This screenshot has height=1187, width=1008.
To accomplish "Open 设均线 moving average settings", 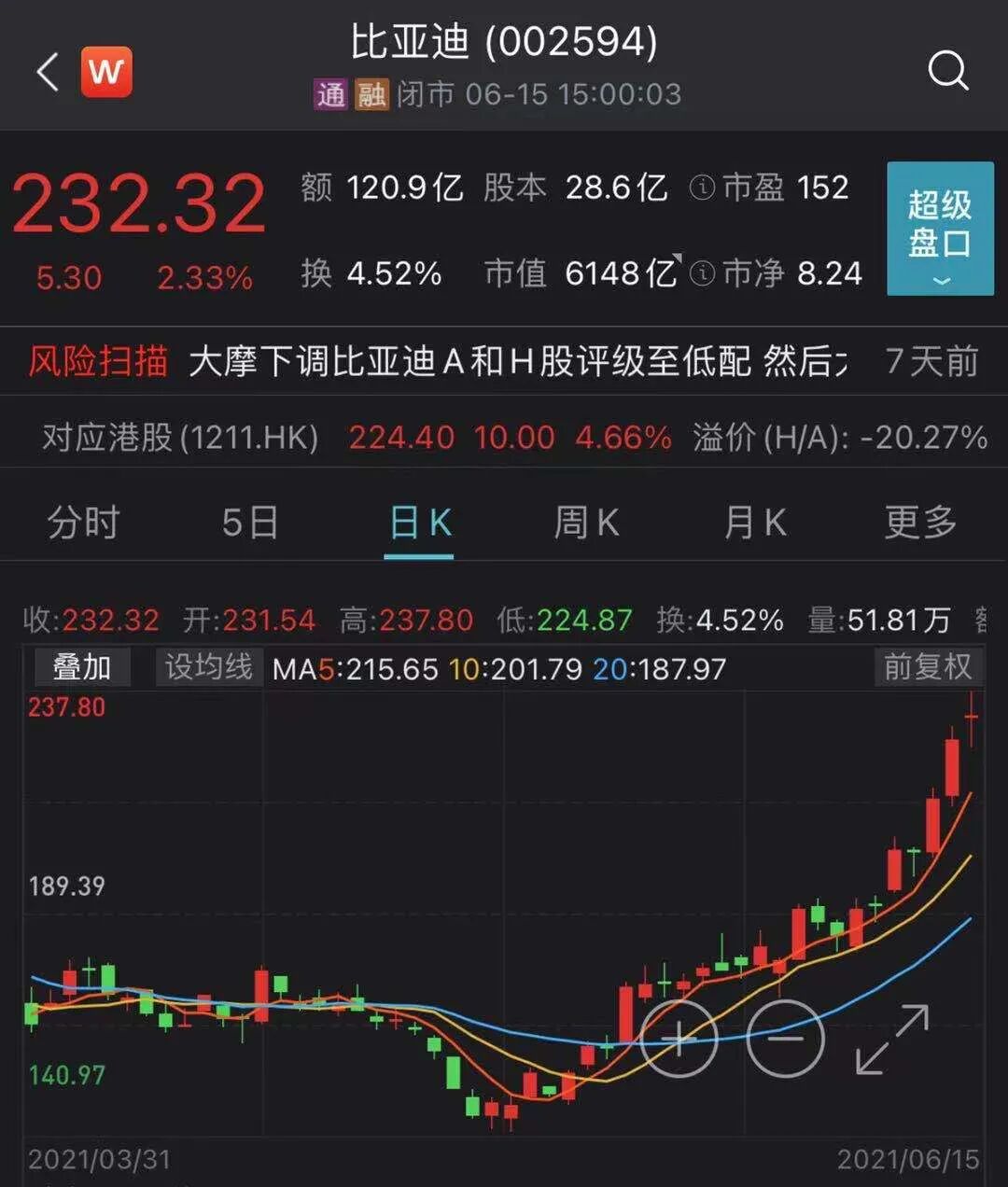I will (208, 667).
